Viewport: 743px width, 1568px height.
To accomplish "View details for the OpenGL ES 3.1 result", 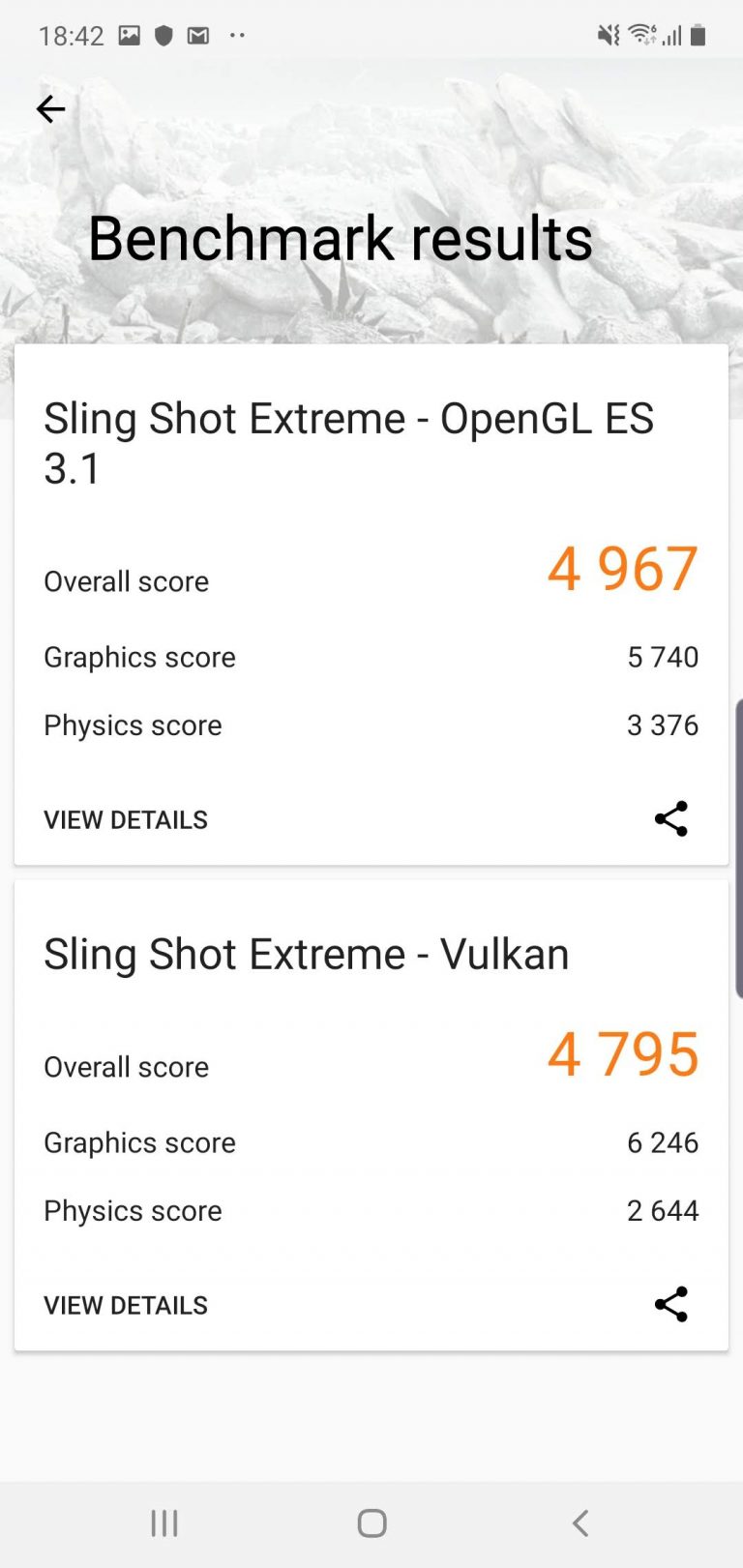I will 126,819.
